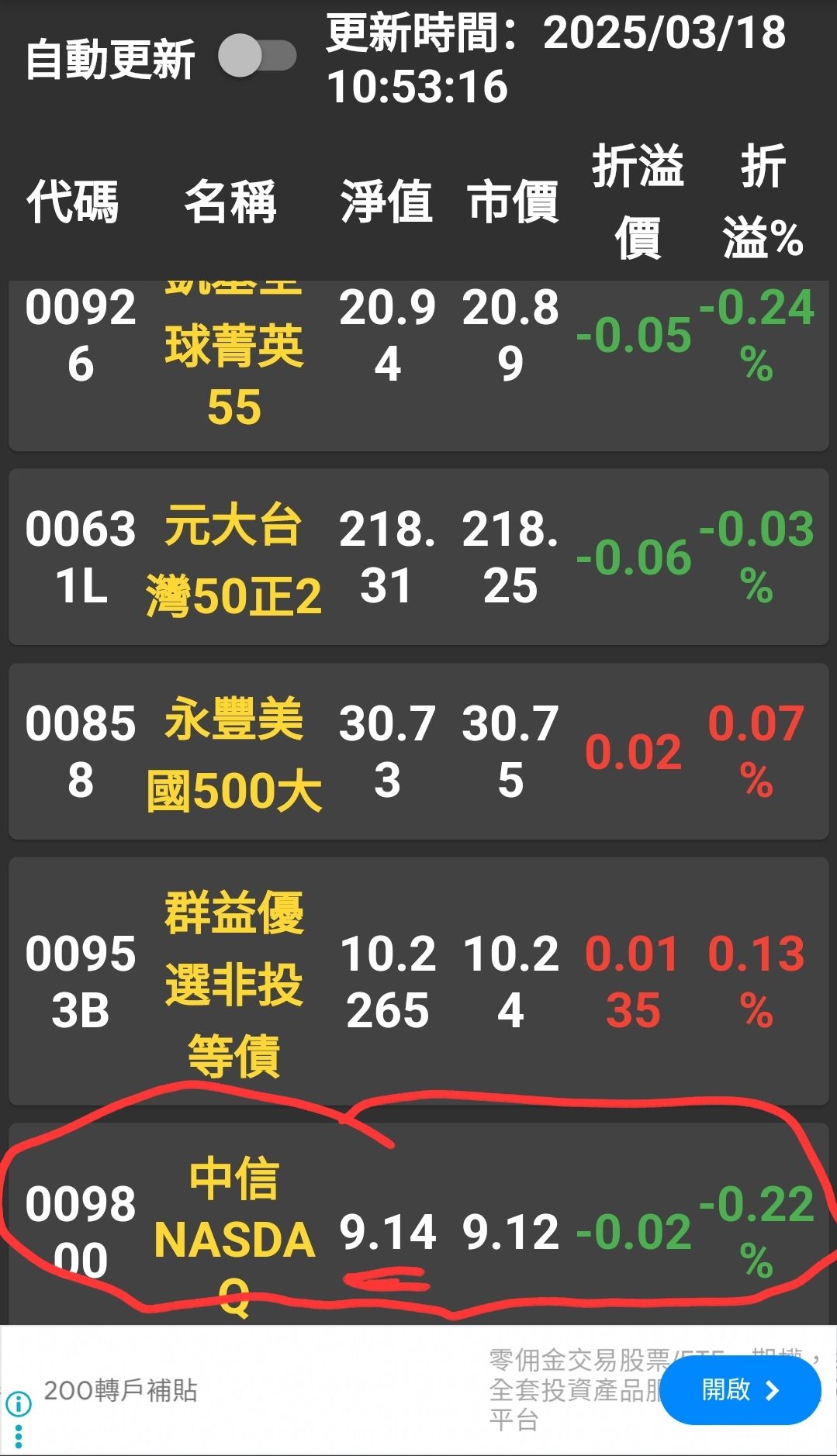Open the ad info icon

click(x=19, y=1403)
